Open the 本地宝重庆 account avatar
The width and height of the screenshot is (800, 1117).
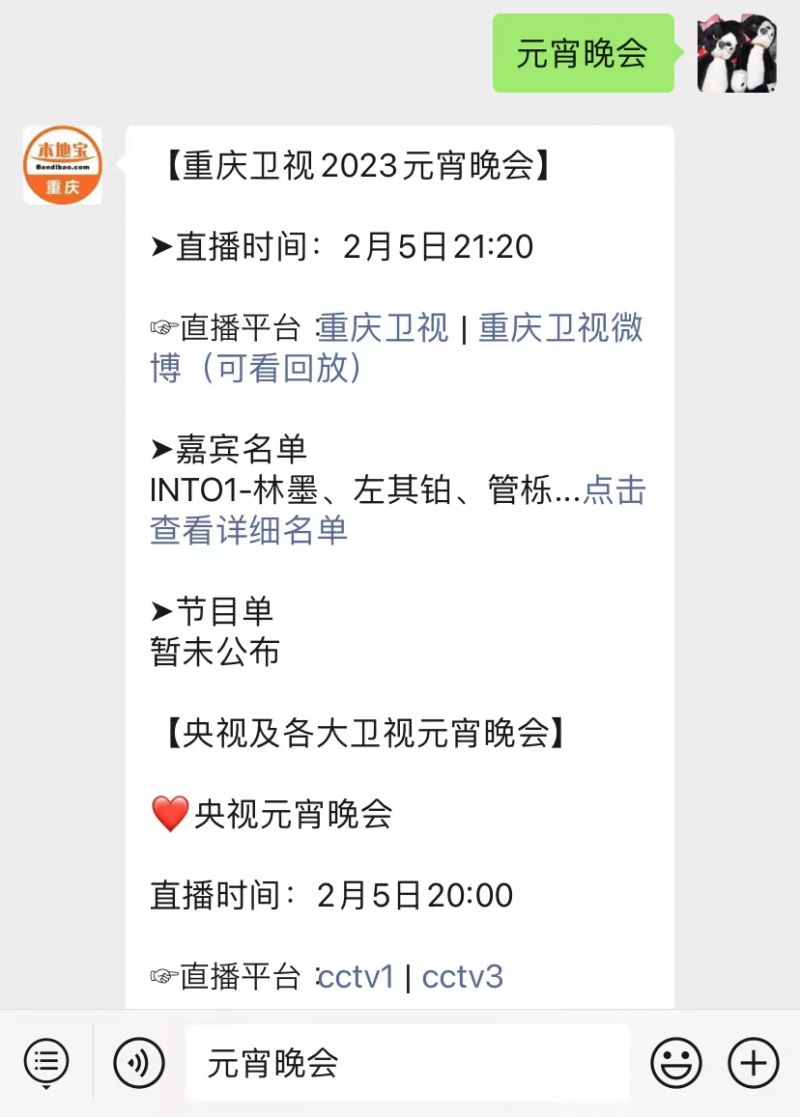coord(63,165)
